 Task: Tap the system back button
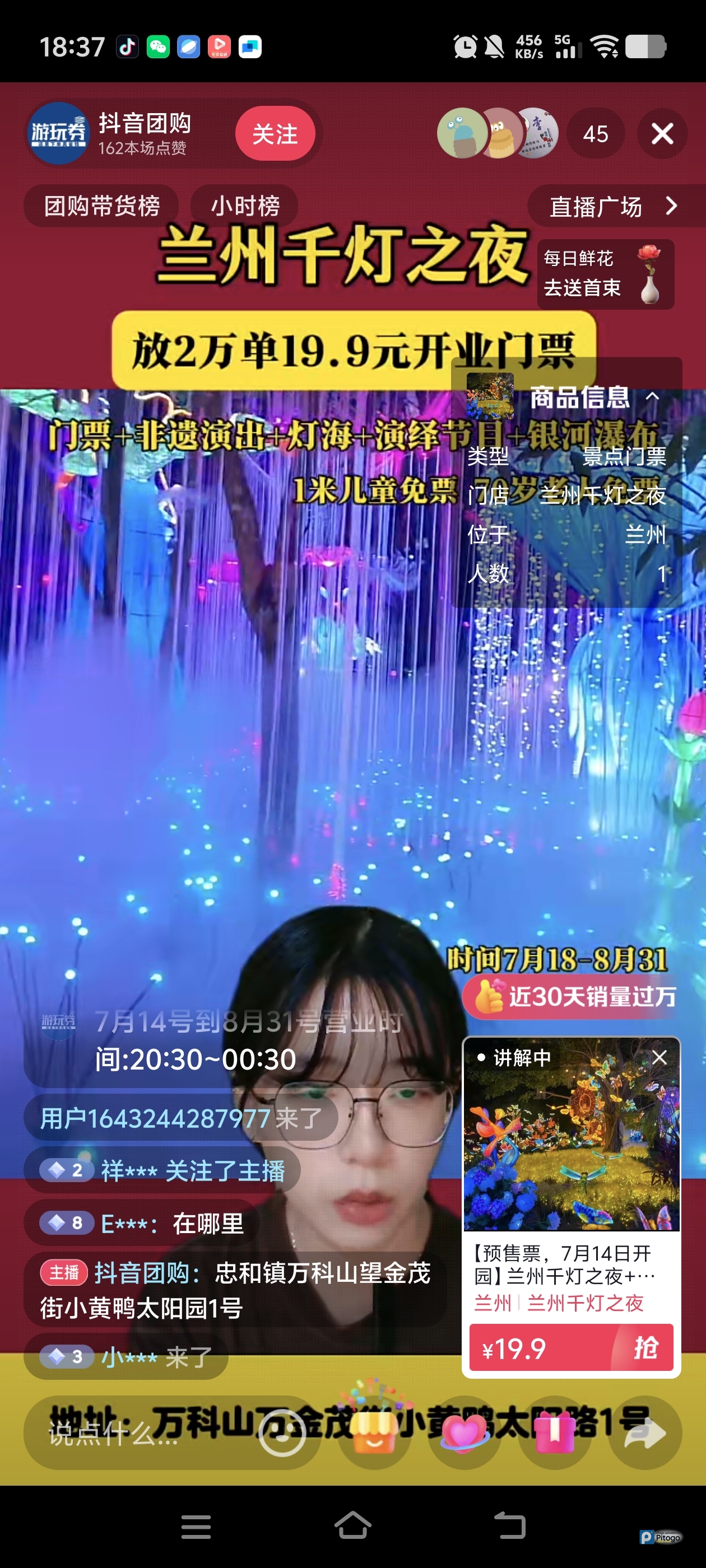pyautogui.click(x=509, y=1526)
